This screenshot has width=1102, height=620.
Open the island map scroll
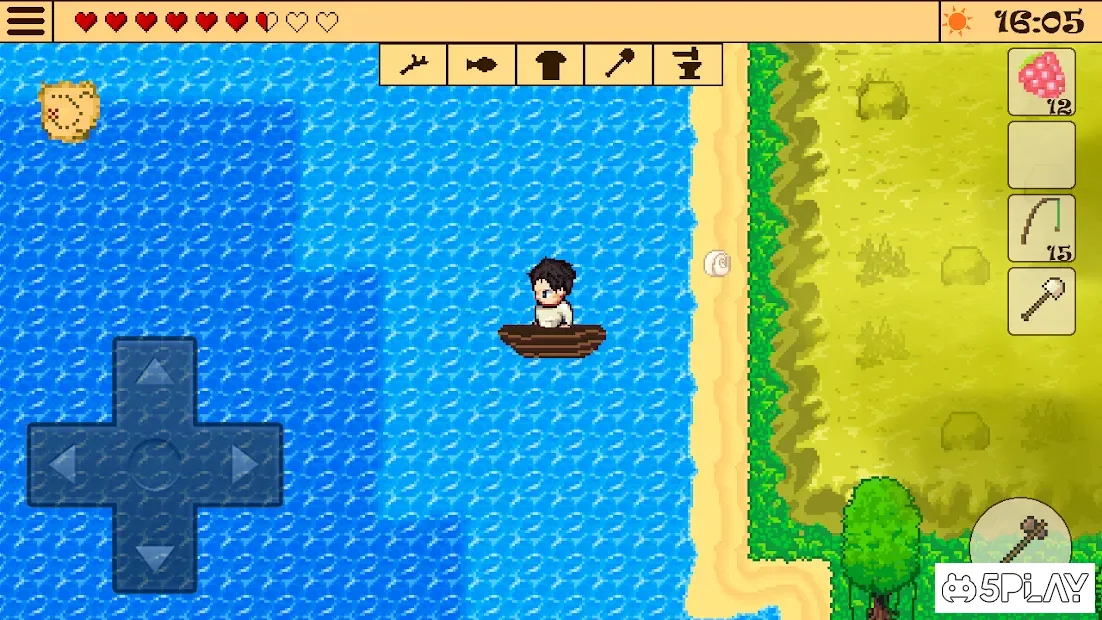[x=69, y=111]
